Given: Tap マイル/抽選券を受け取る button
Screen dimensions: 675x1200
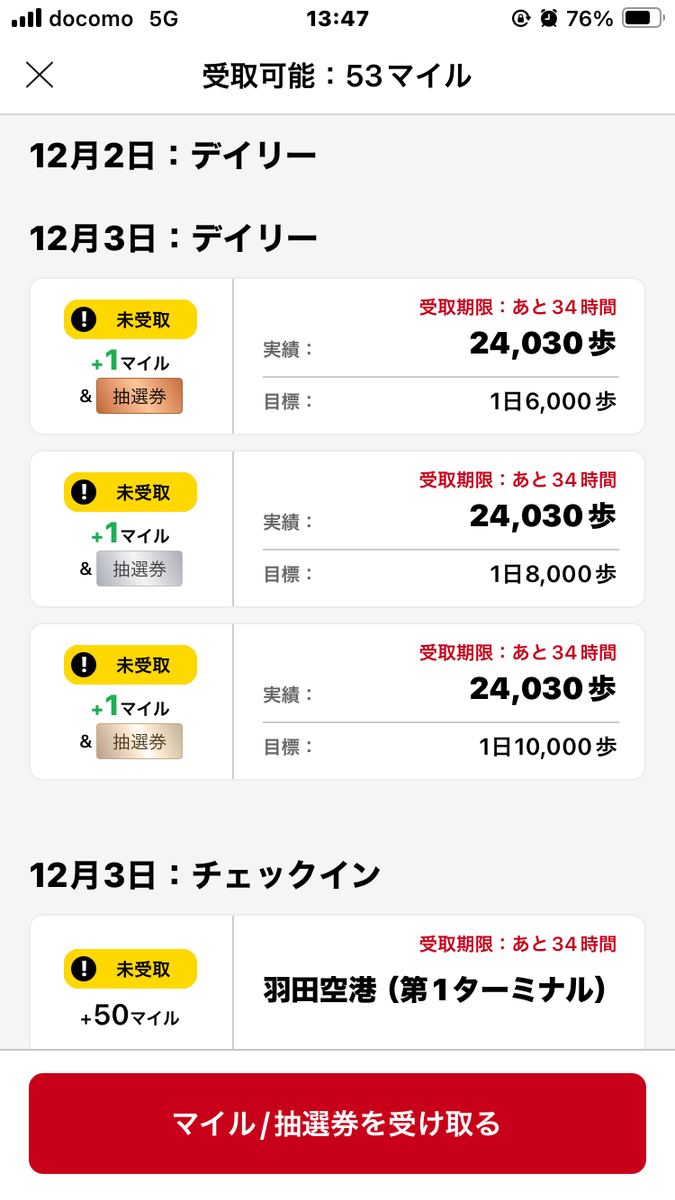Looking at the screenshot, I should [337, 1123].
